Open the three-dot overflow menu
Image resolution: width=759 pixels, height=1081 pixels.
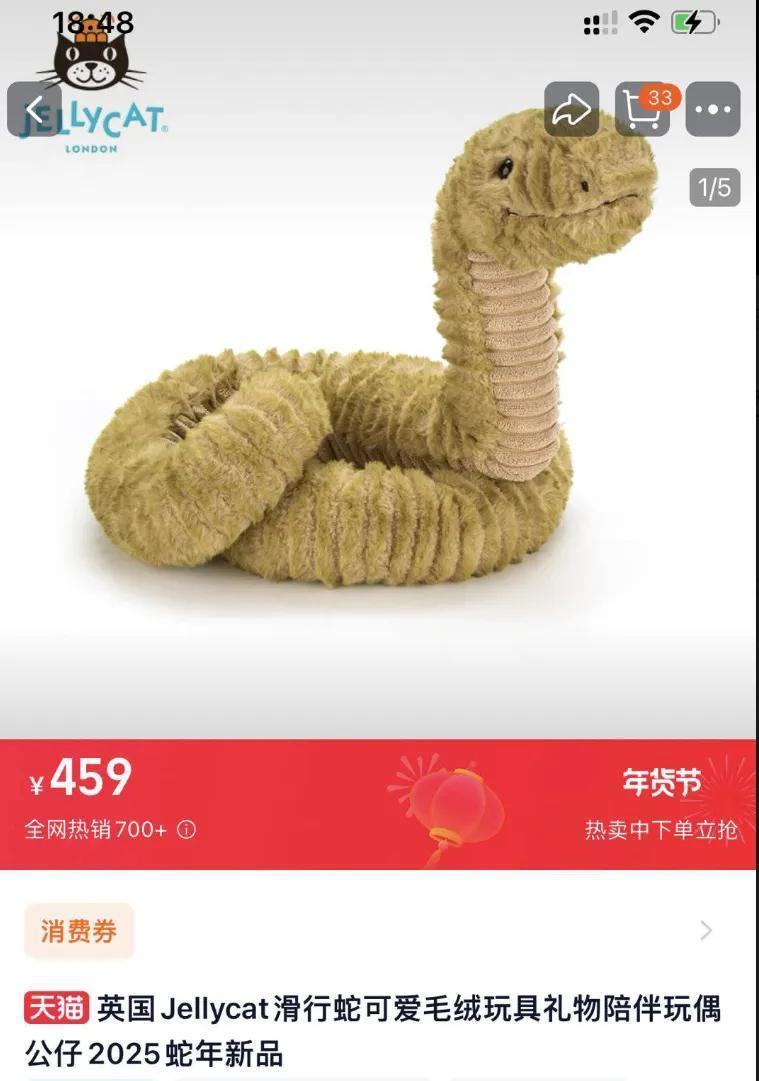coord(713,110)
